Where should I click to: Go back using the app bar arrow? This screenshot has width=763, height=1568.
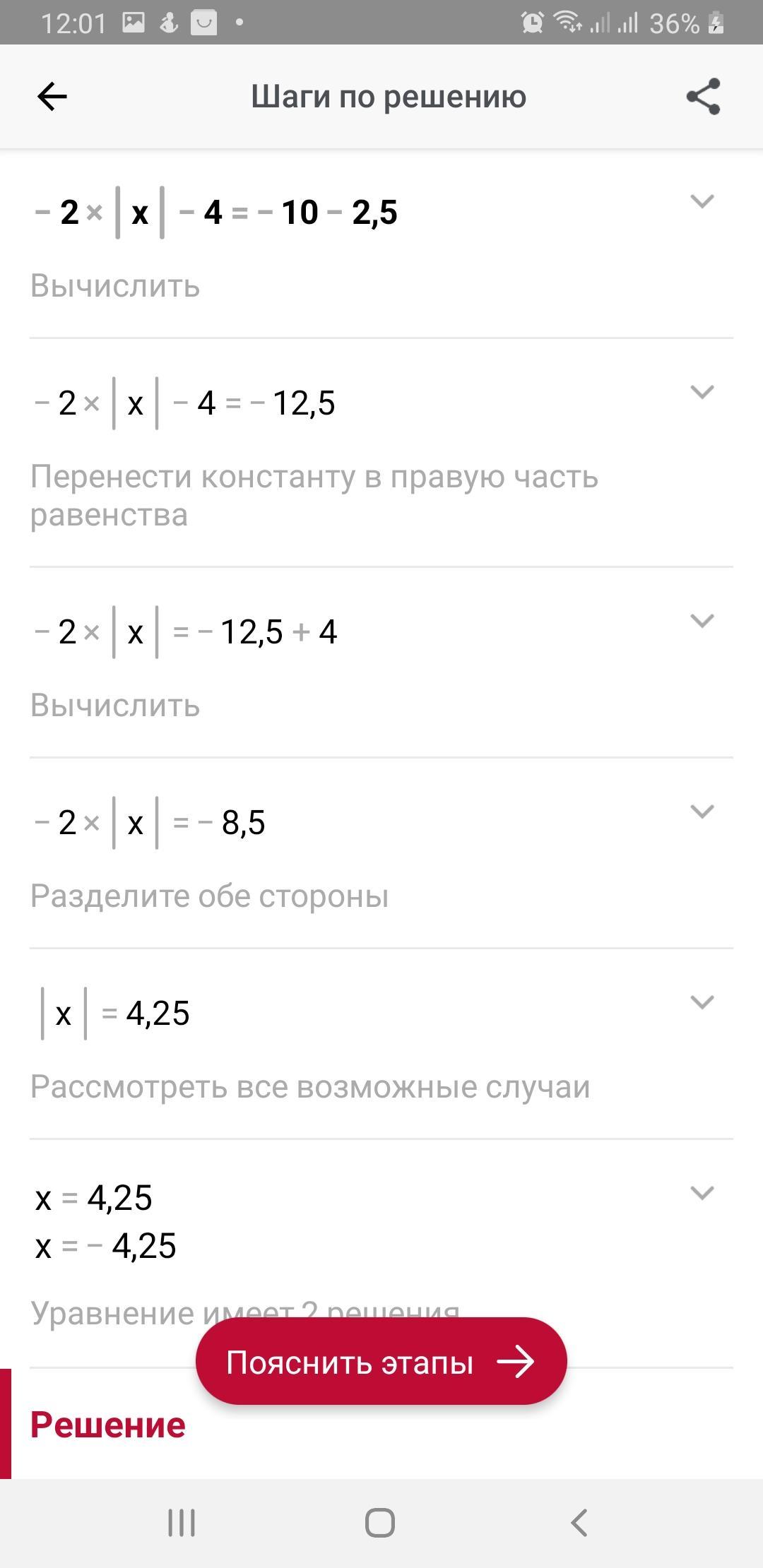tap(52, 97)
